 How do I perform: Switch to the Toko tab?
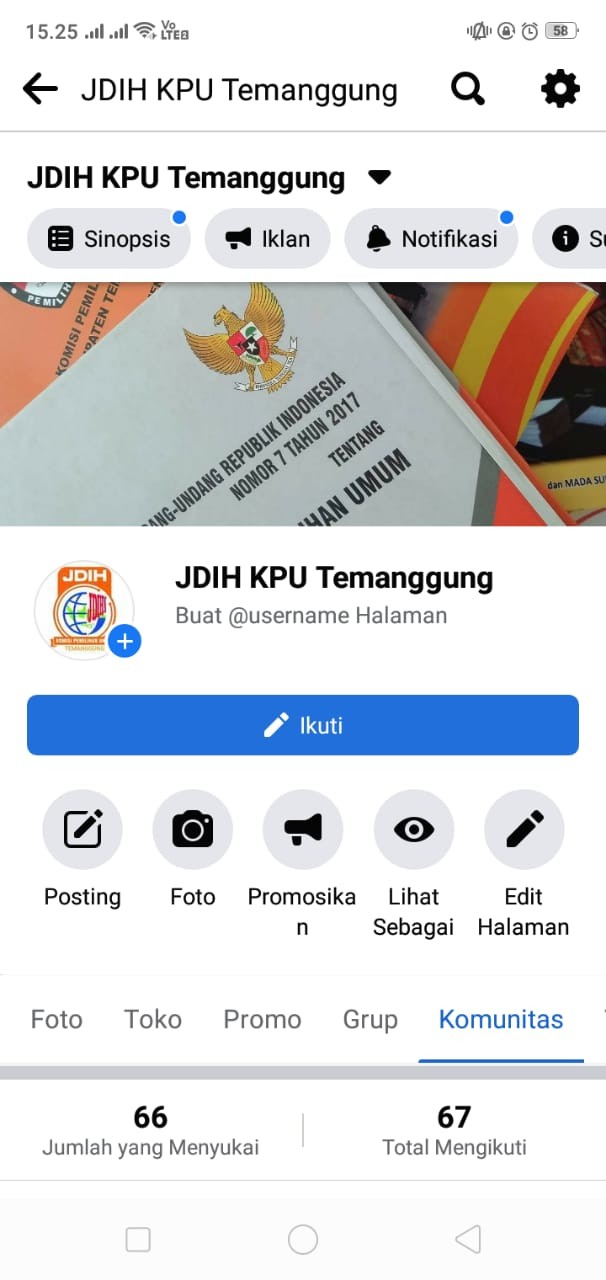click(x=152, y=1019)
